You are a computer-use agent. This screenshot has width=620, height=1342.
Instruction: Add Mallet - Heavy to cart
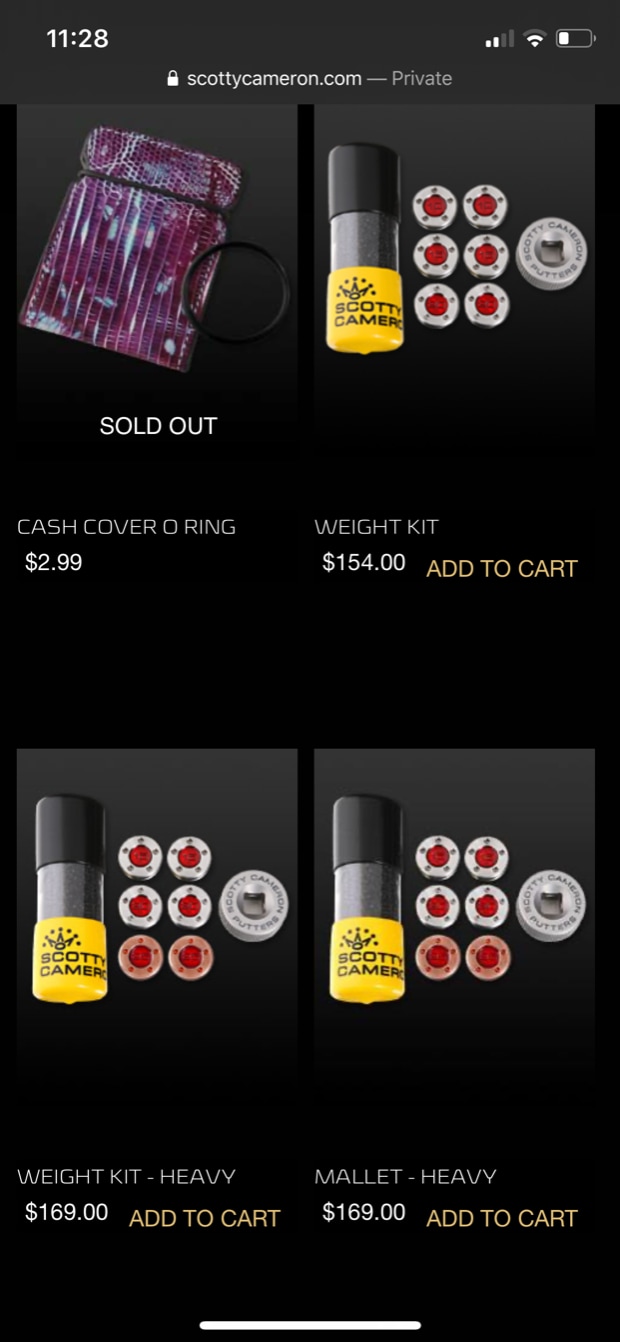click(501, 1219)
